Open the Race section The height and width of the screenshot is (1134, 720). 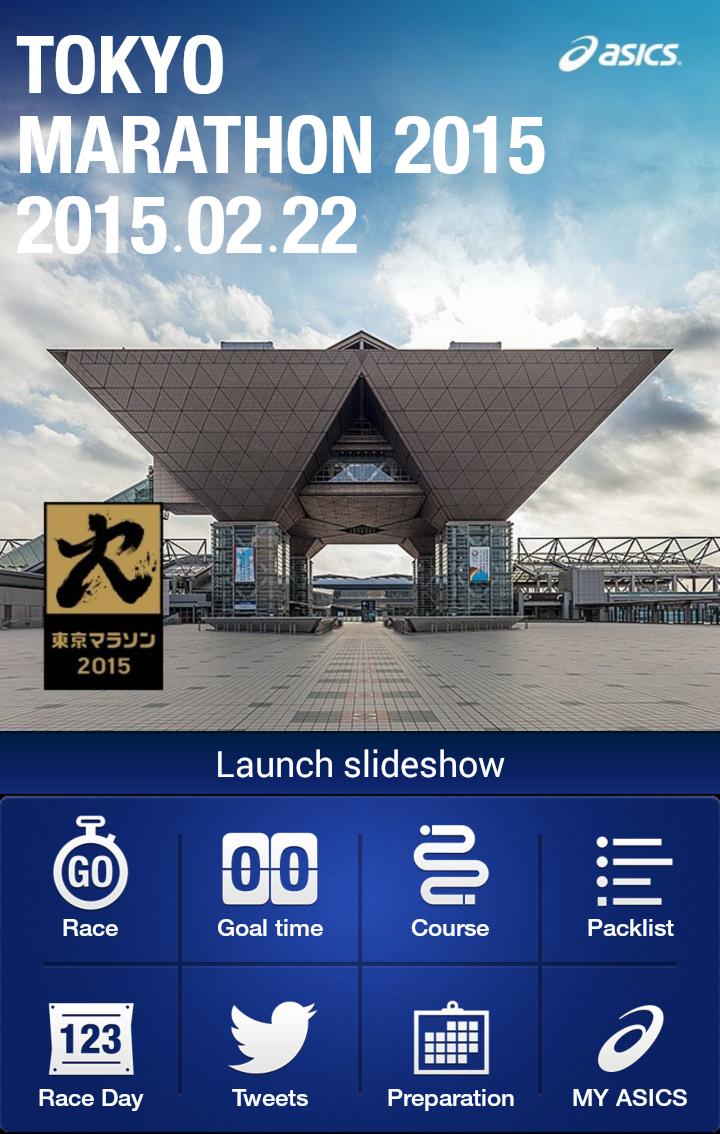click(90, 879)
